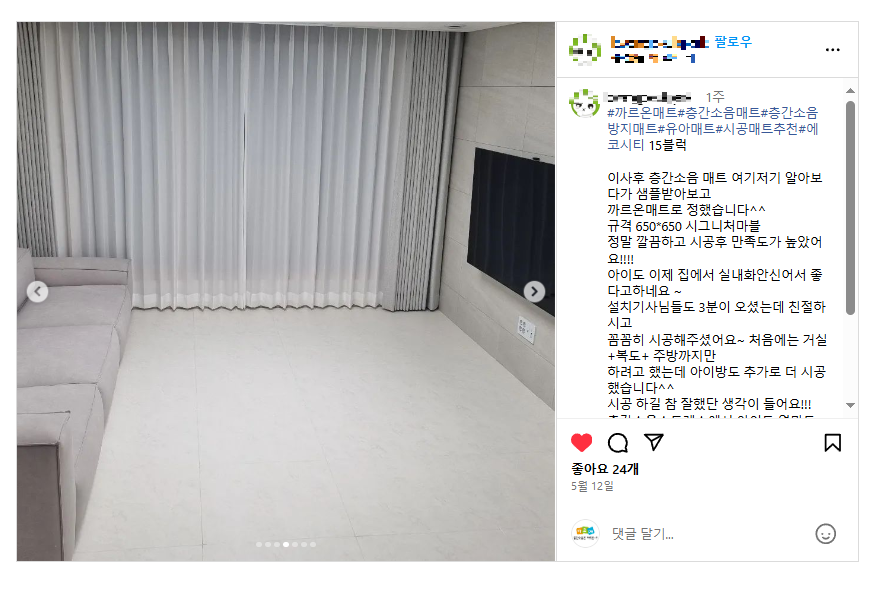This screenshot has width=878, height=611.
Task: Save post using the bookmark icon
Action: pos(832,443)
